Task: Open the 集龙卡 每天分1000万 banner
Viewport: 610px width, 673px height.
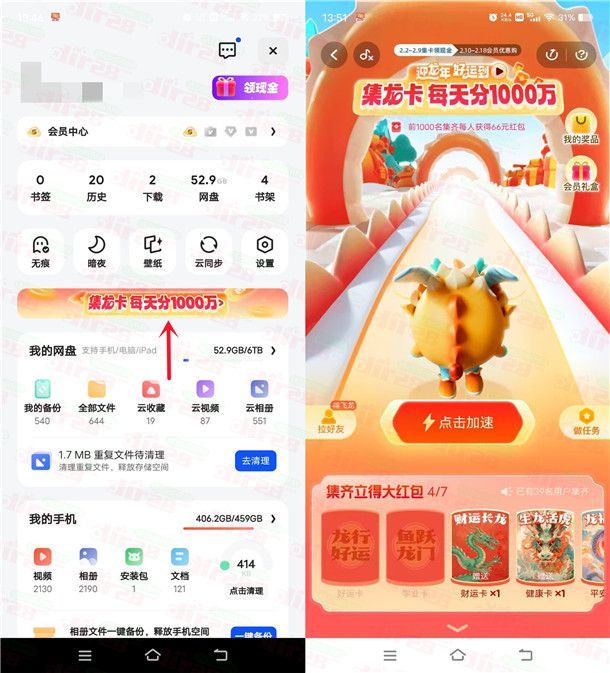Action: click(x=152, y=303)
